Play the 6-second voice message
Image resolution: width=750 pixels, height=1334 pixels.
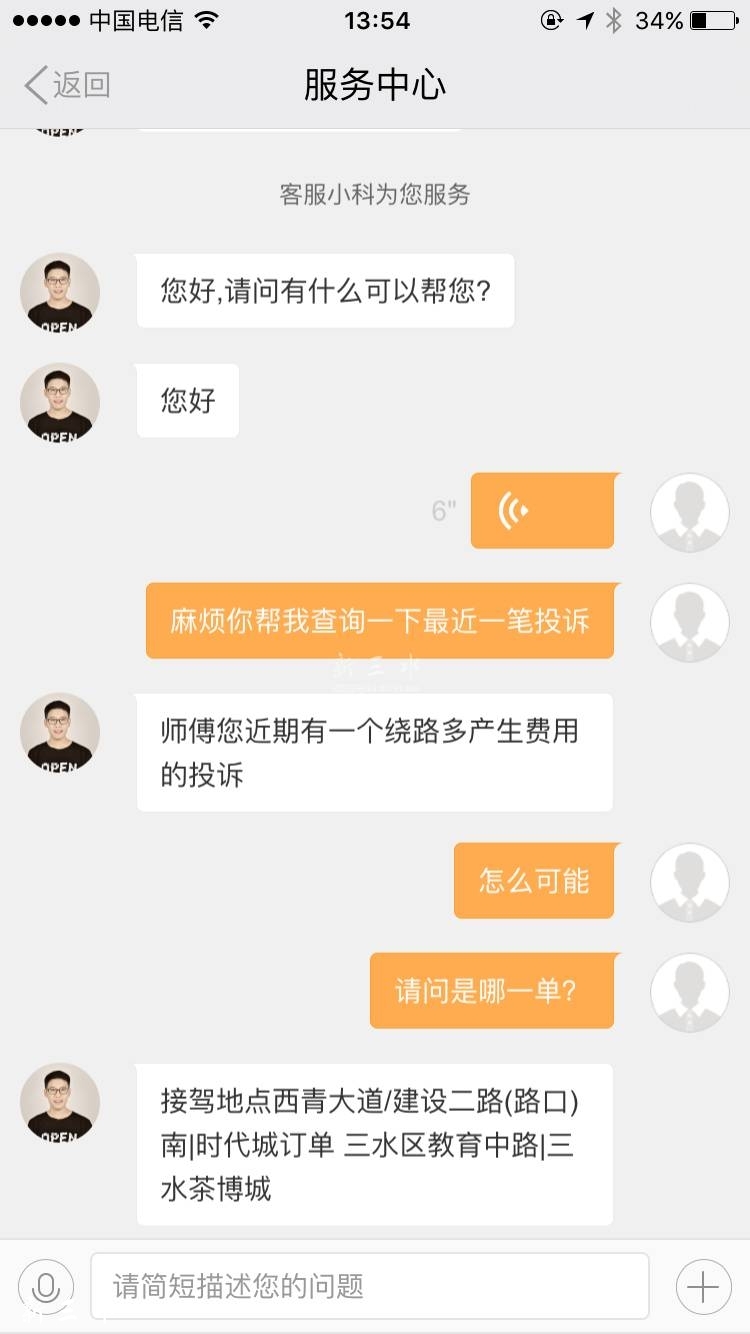pyautogui.click(x=542, y=511)
